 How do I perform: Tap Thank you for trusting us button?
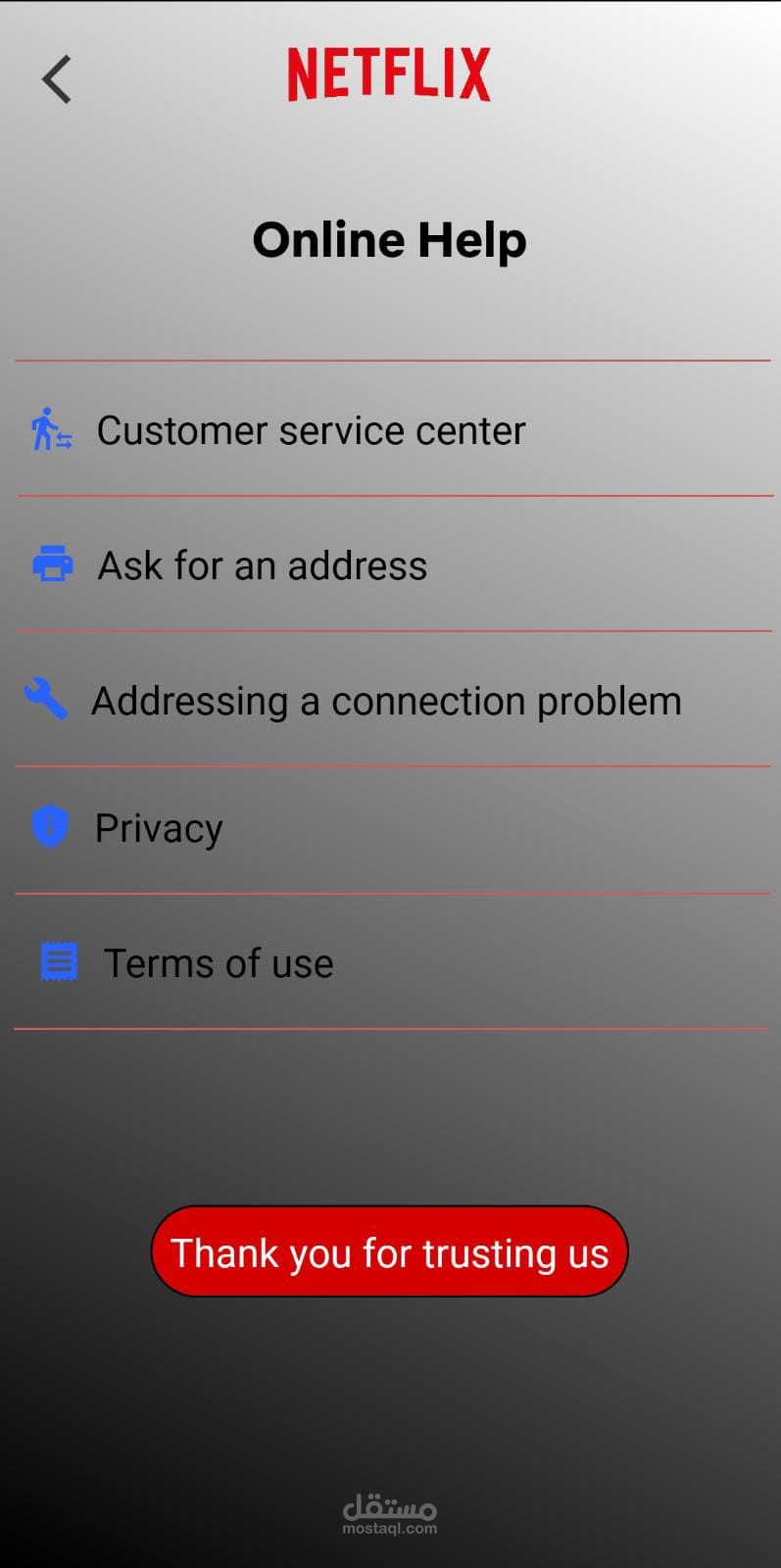click(x=389, y=1251)
